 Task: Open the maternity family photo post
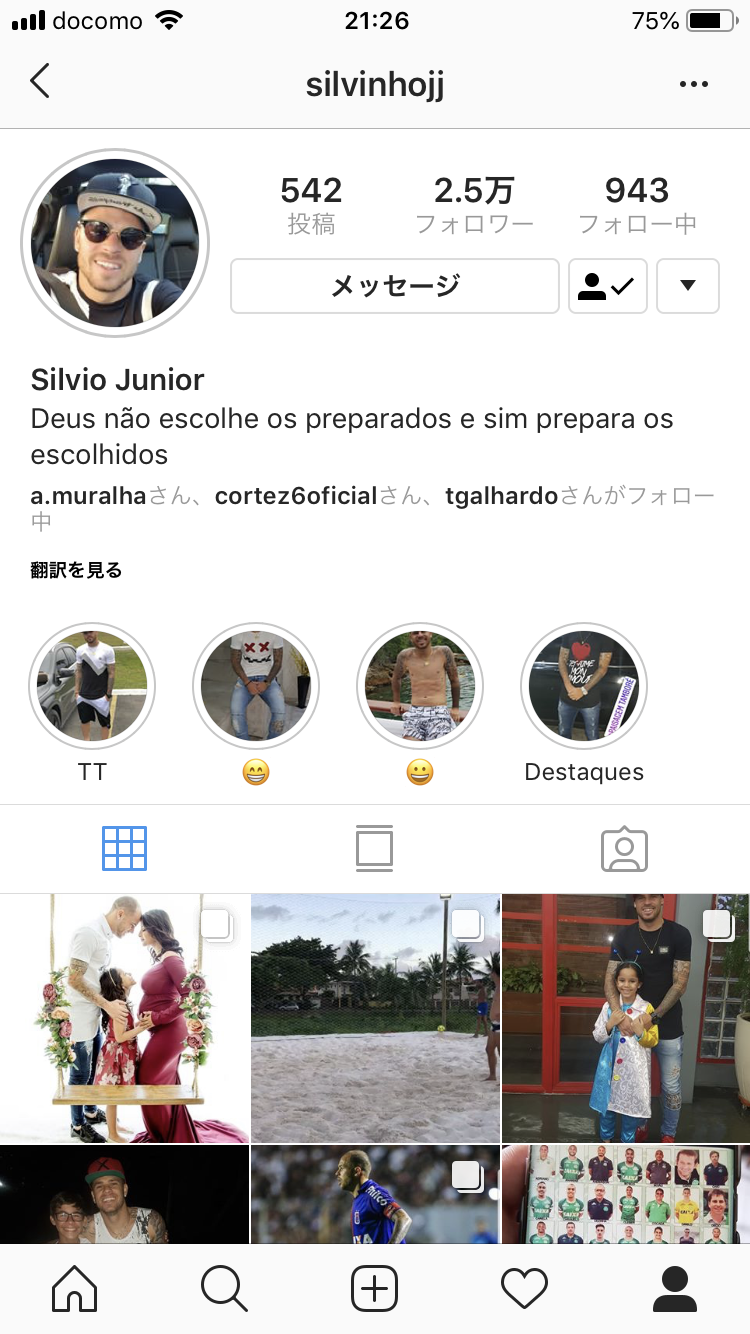124,1018
